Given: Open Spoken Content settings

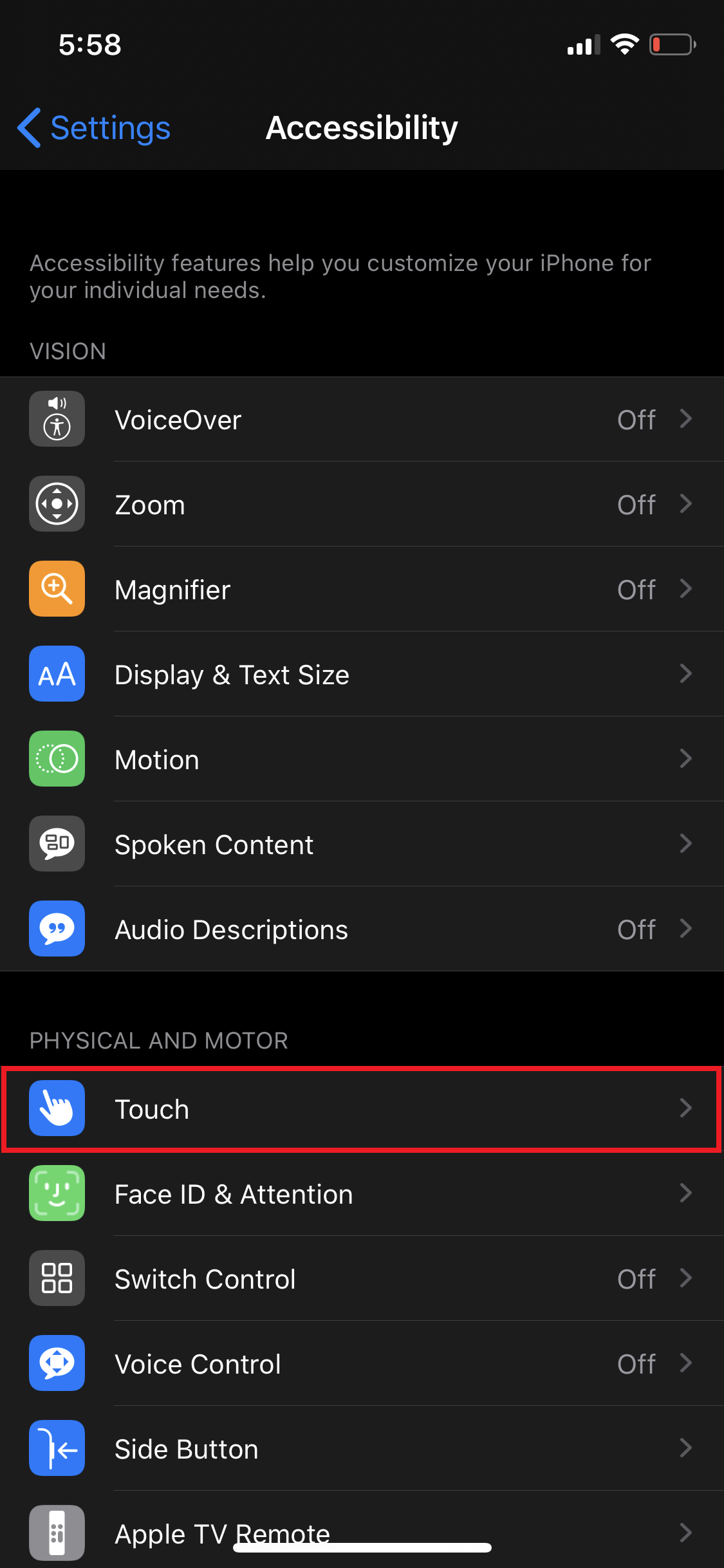Looking at the screenshot, I should pyautogui.click(x=362, y=844).
